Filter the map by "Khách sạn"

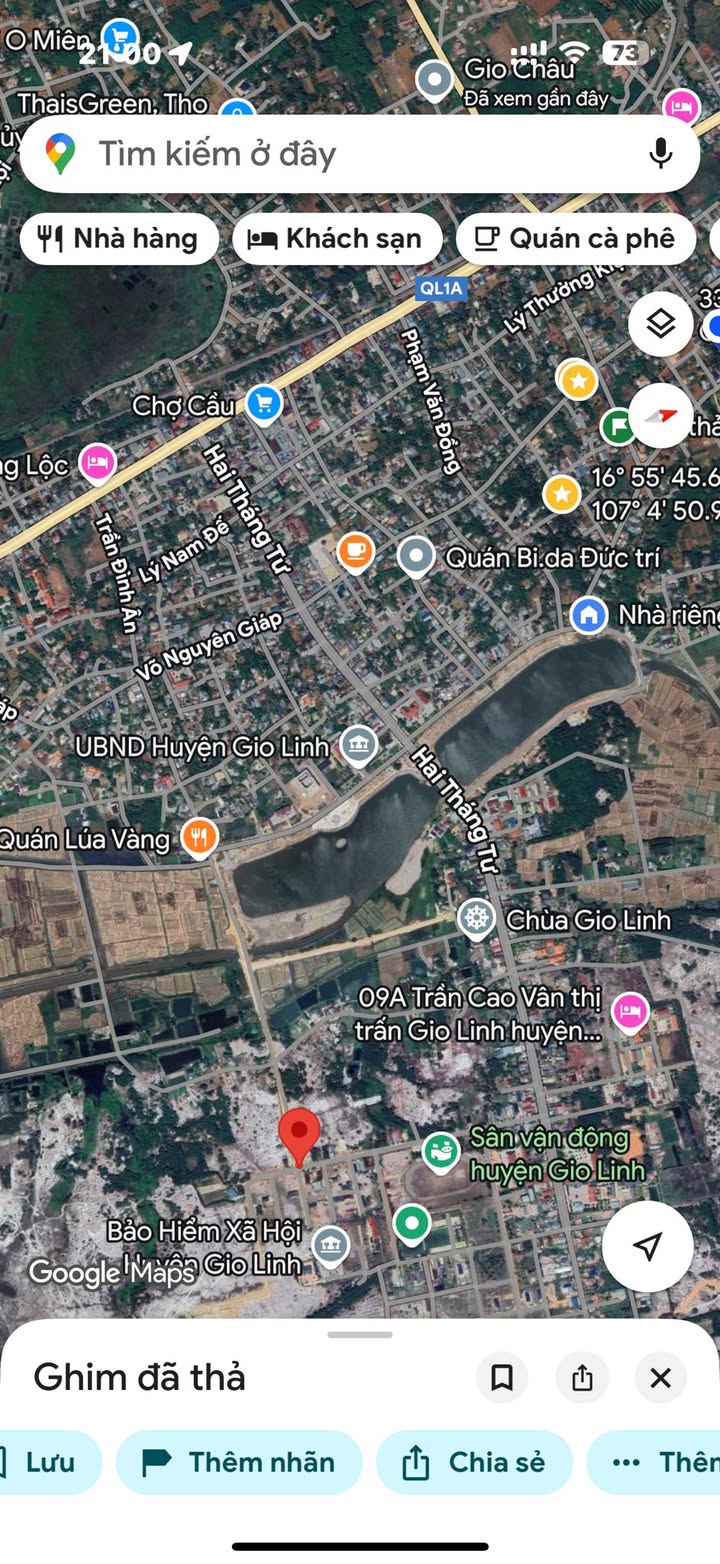coord(338,239)
